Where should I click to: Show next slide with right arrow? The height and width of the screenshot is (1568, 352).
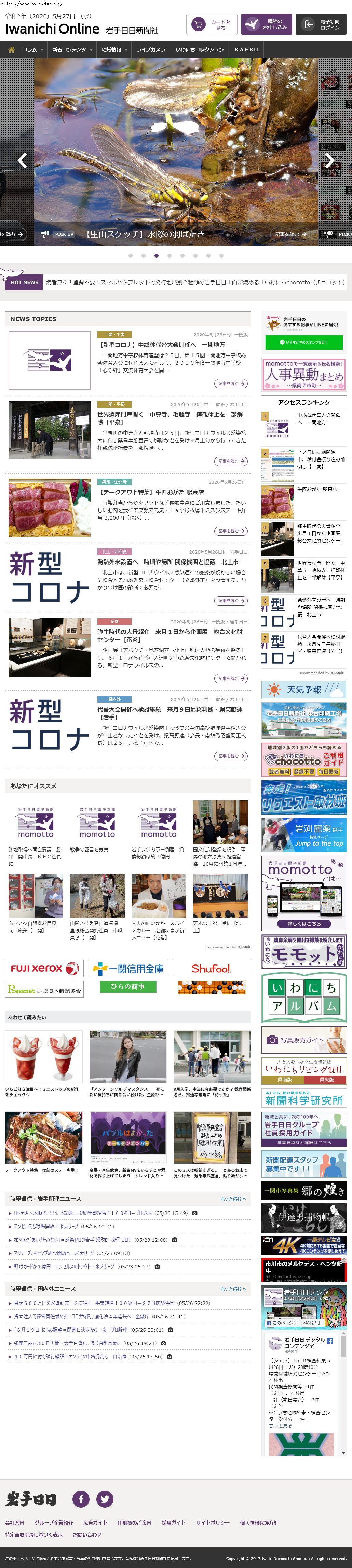tap(328, 160)
